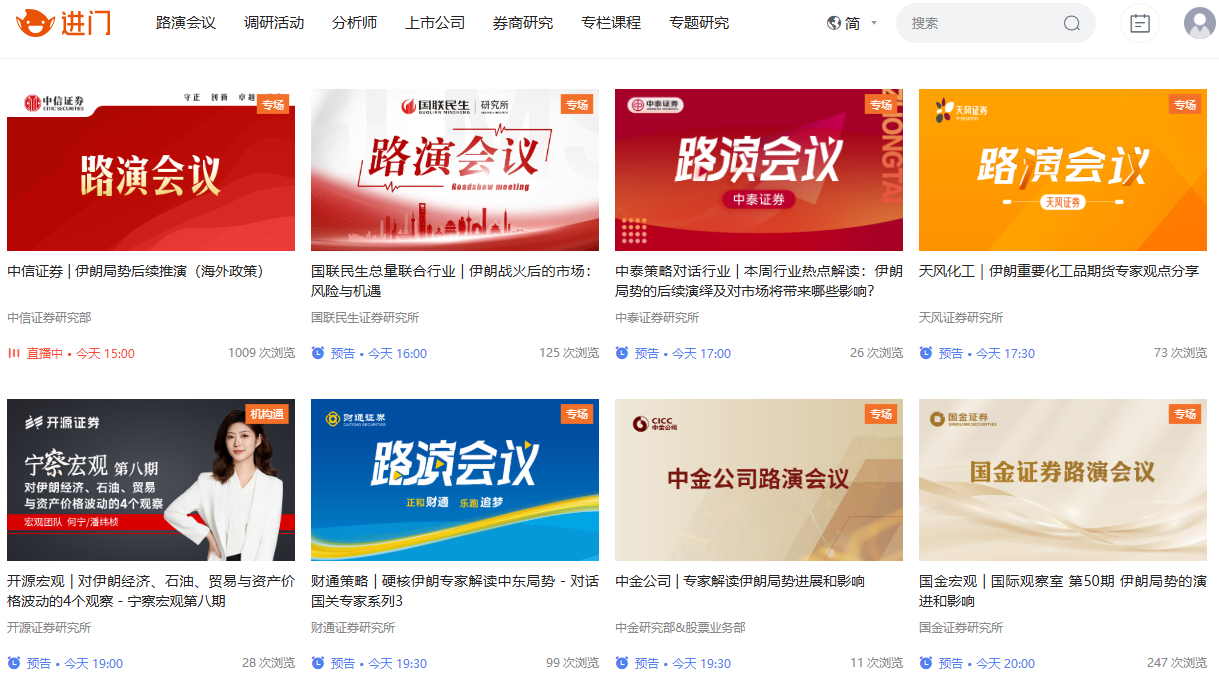This screenshot has width=1219, height=682.
Task: Open the 中信证券 伊朗局势后续推演 live roadshow
Action: [x=151, y=170]
